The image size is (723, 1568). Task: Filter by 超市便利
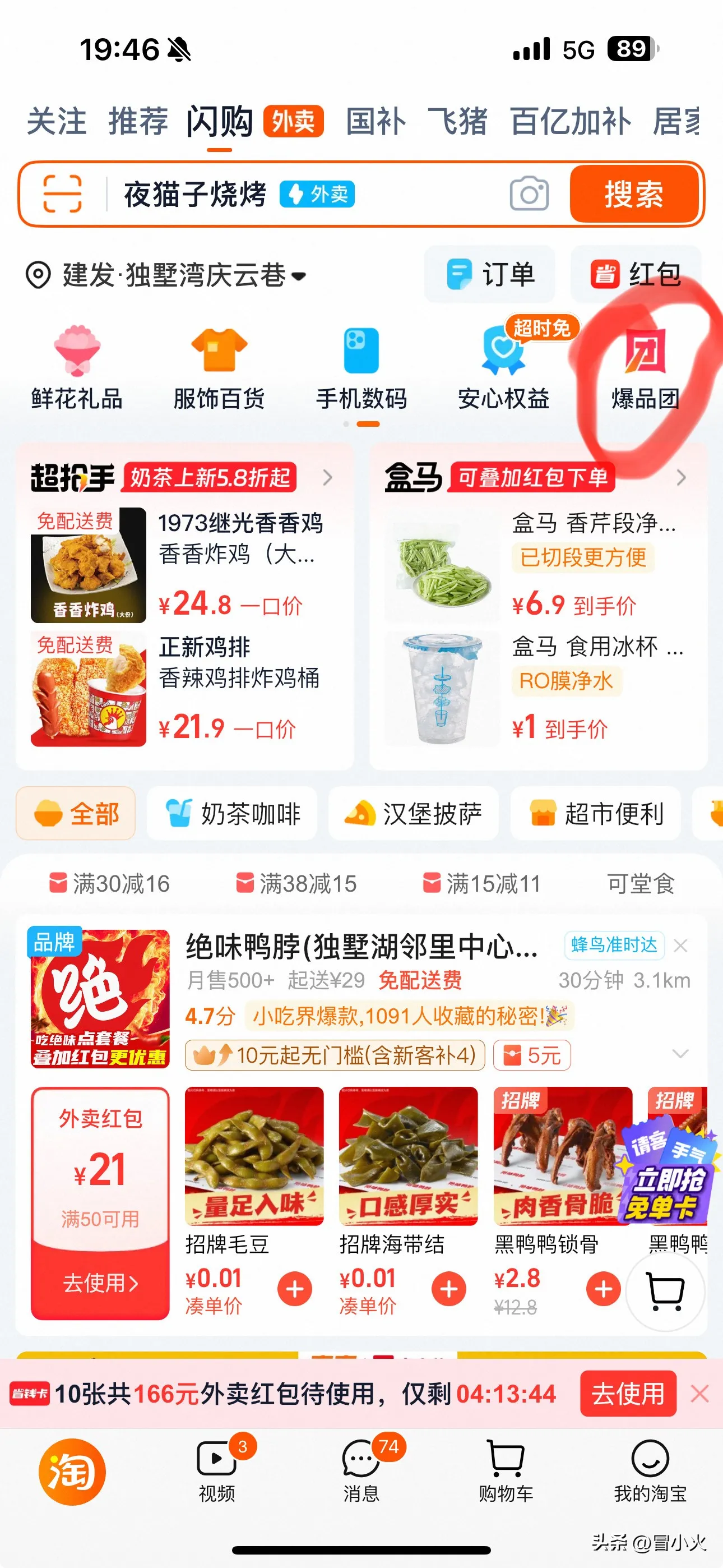point(596,814)
